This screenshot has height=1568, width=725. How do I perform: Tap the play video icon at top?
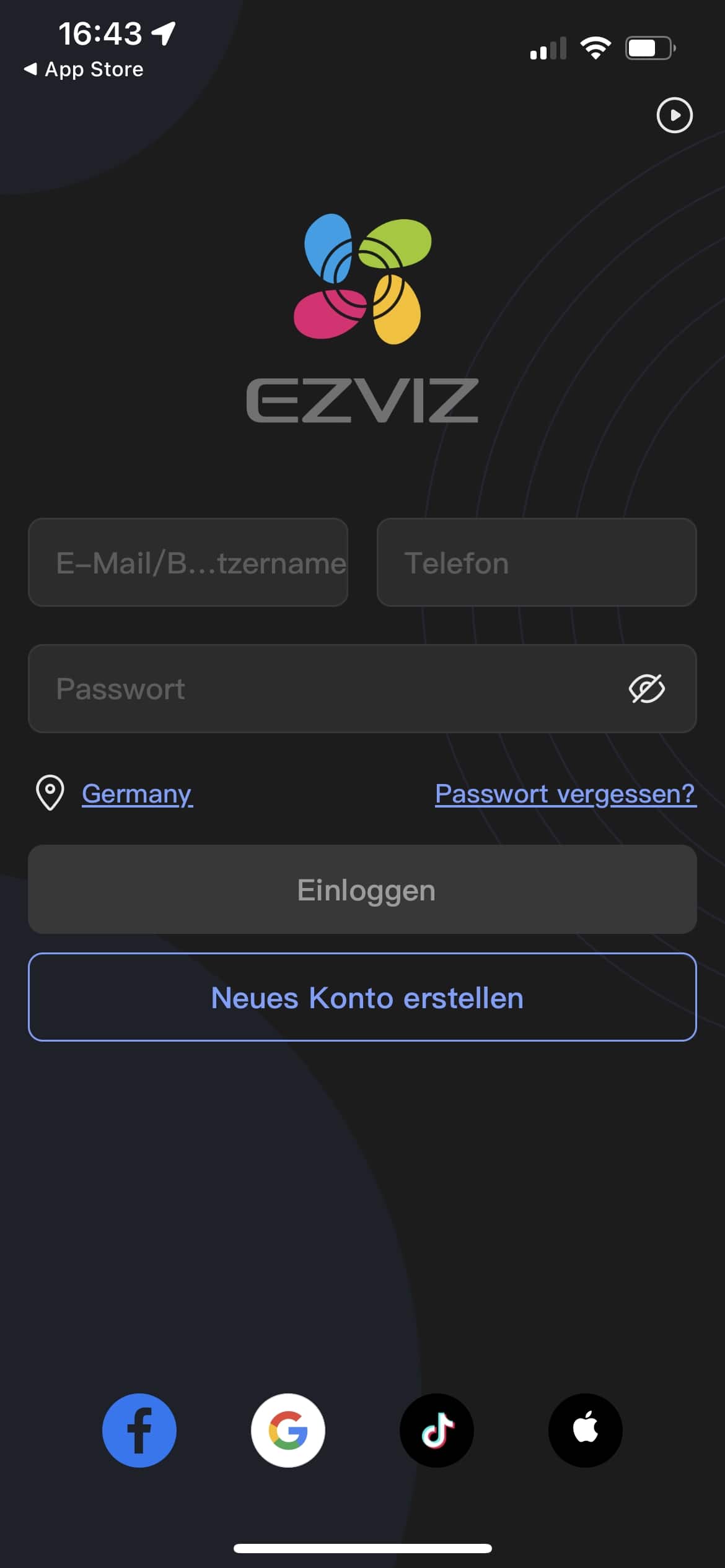674,115
